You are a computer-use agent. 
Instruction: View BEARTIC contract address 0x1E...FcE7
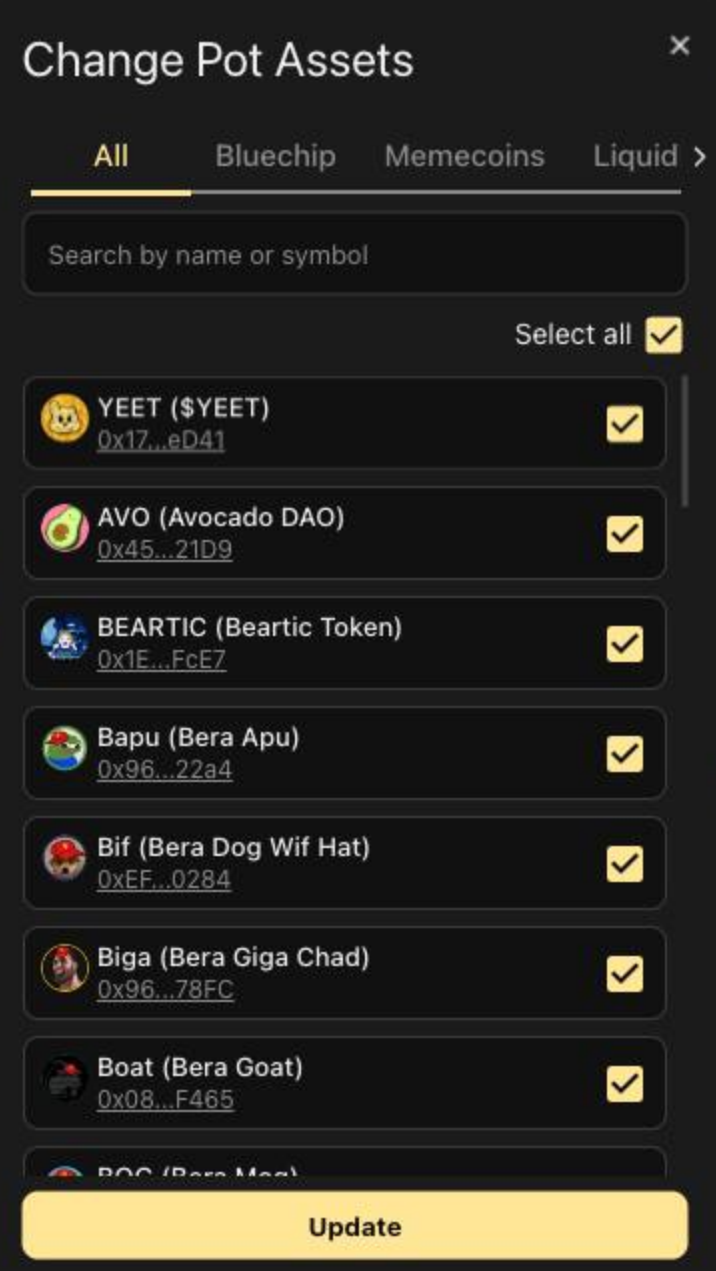(161, 660)
